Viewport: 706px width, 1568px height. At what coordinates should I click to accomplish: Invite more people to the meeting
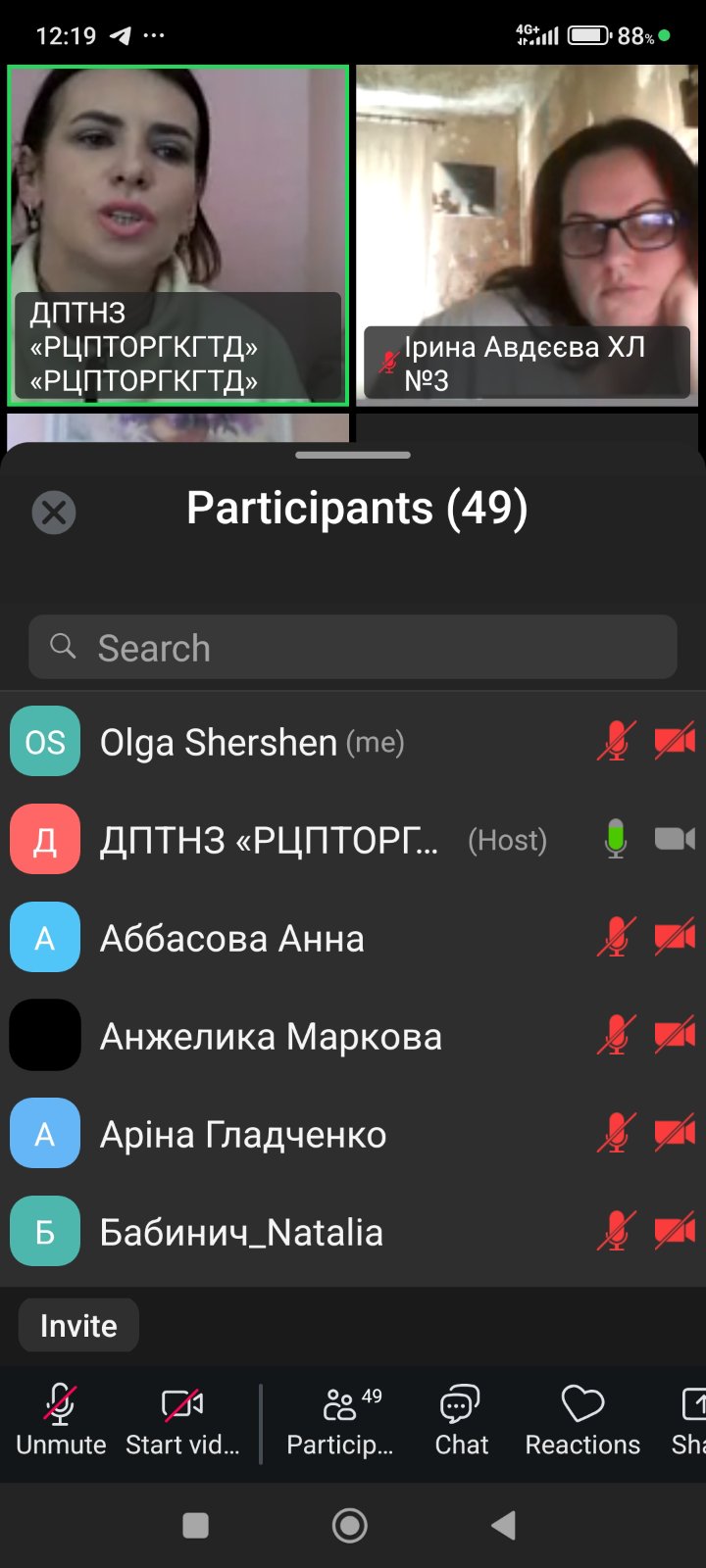click(78, 1326)
